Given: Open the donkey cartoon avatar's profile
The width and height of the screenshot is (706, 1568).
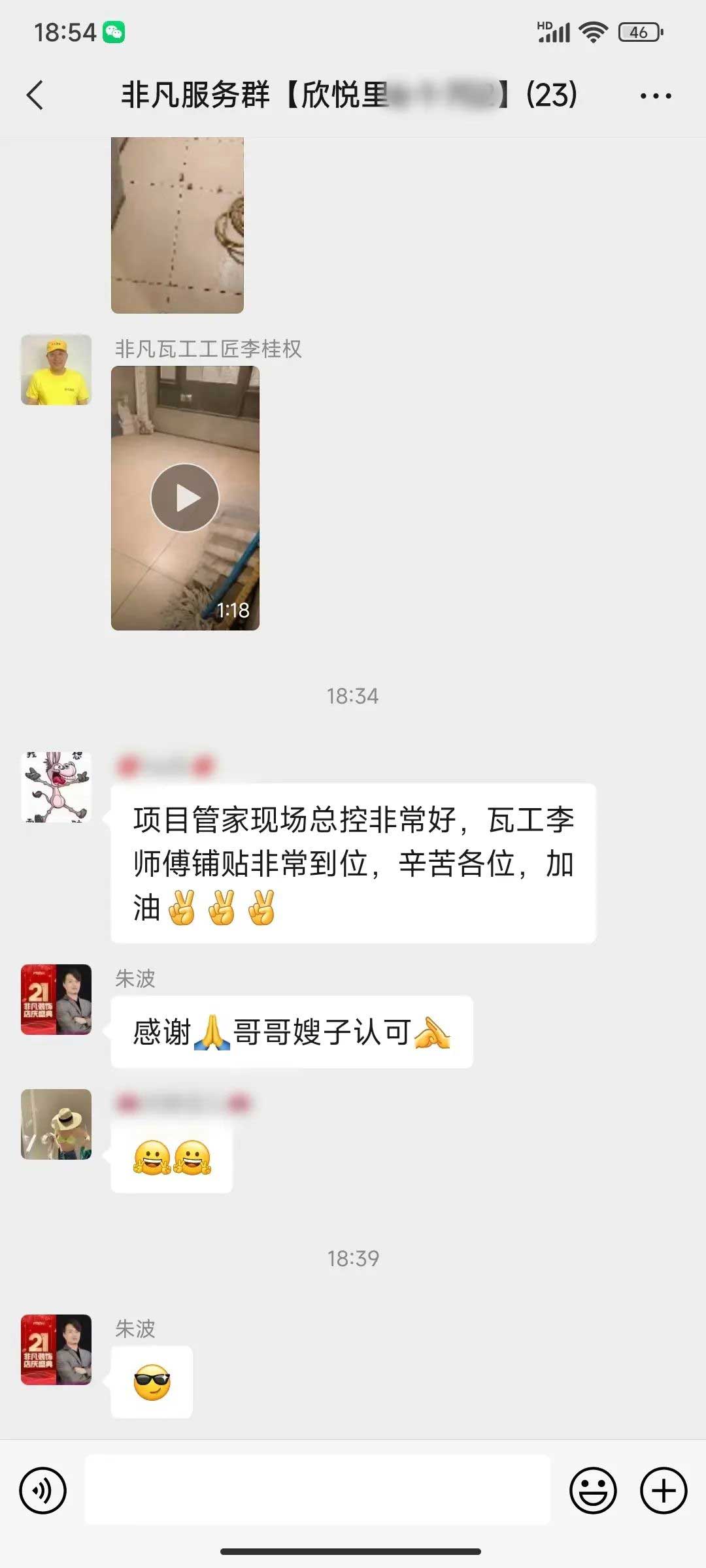Looking at the screenshot, I should pyautogui.click(x=56, y=787).
